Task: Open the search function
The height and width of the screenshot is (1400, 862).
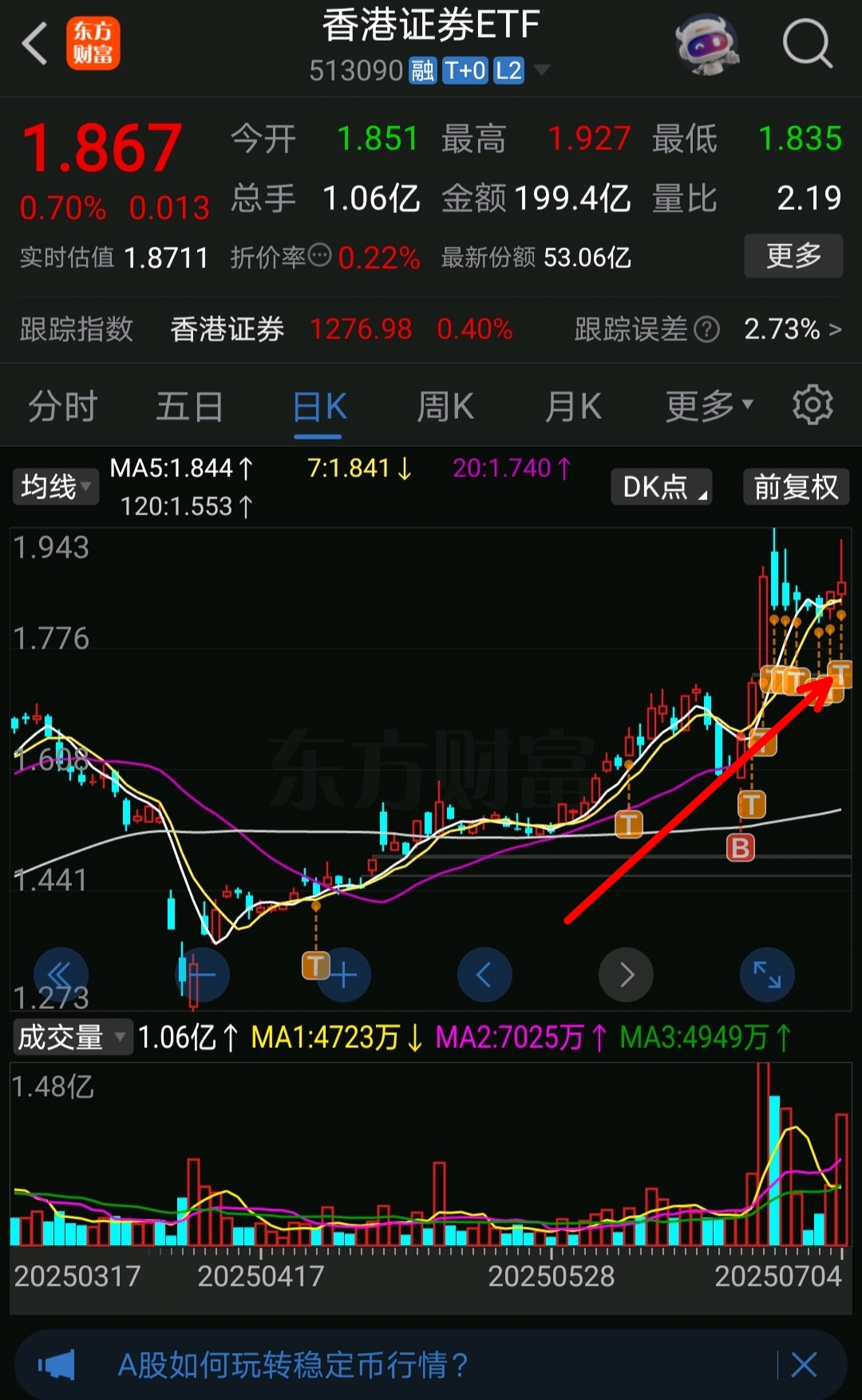Action: 809,44
